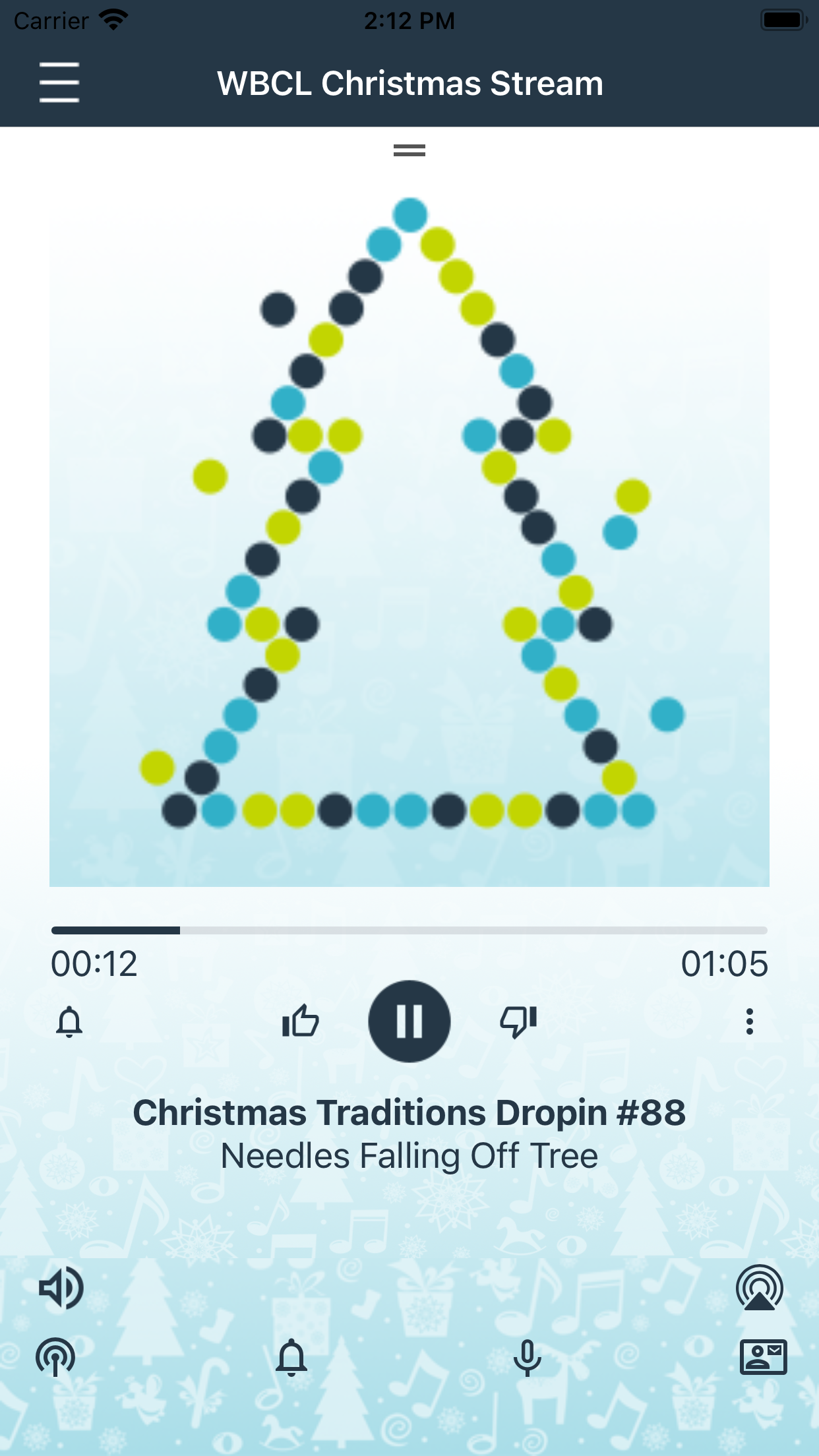819x1456 pixels.
Task: Tap the collapse handle above the artwork
Action: tap(409, 150)
